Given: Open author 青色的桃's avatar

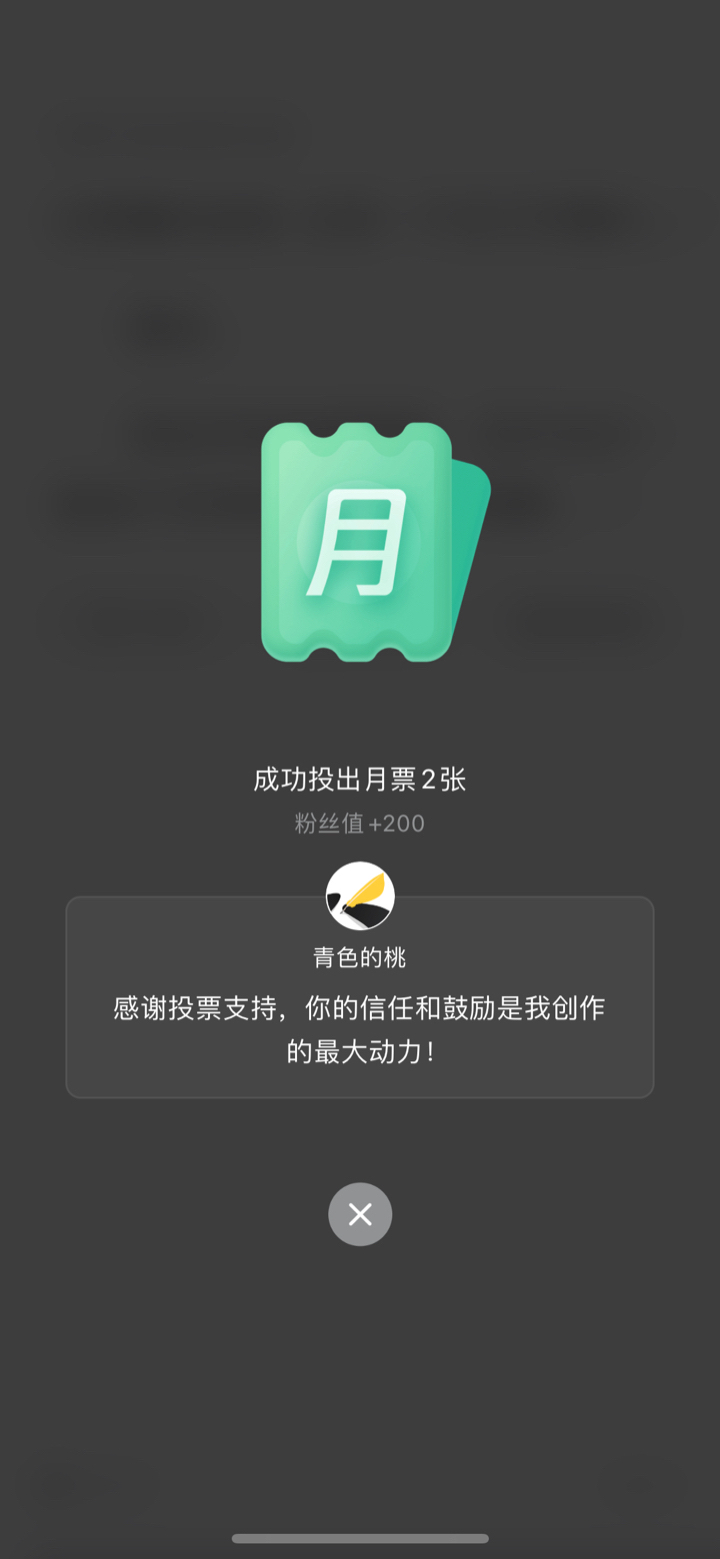Looking at the screenshot, I should click(360, 896).
